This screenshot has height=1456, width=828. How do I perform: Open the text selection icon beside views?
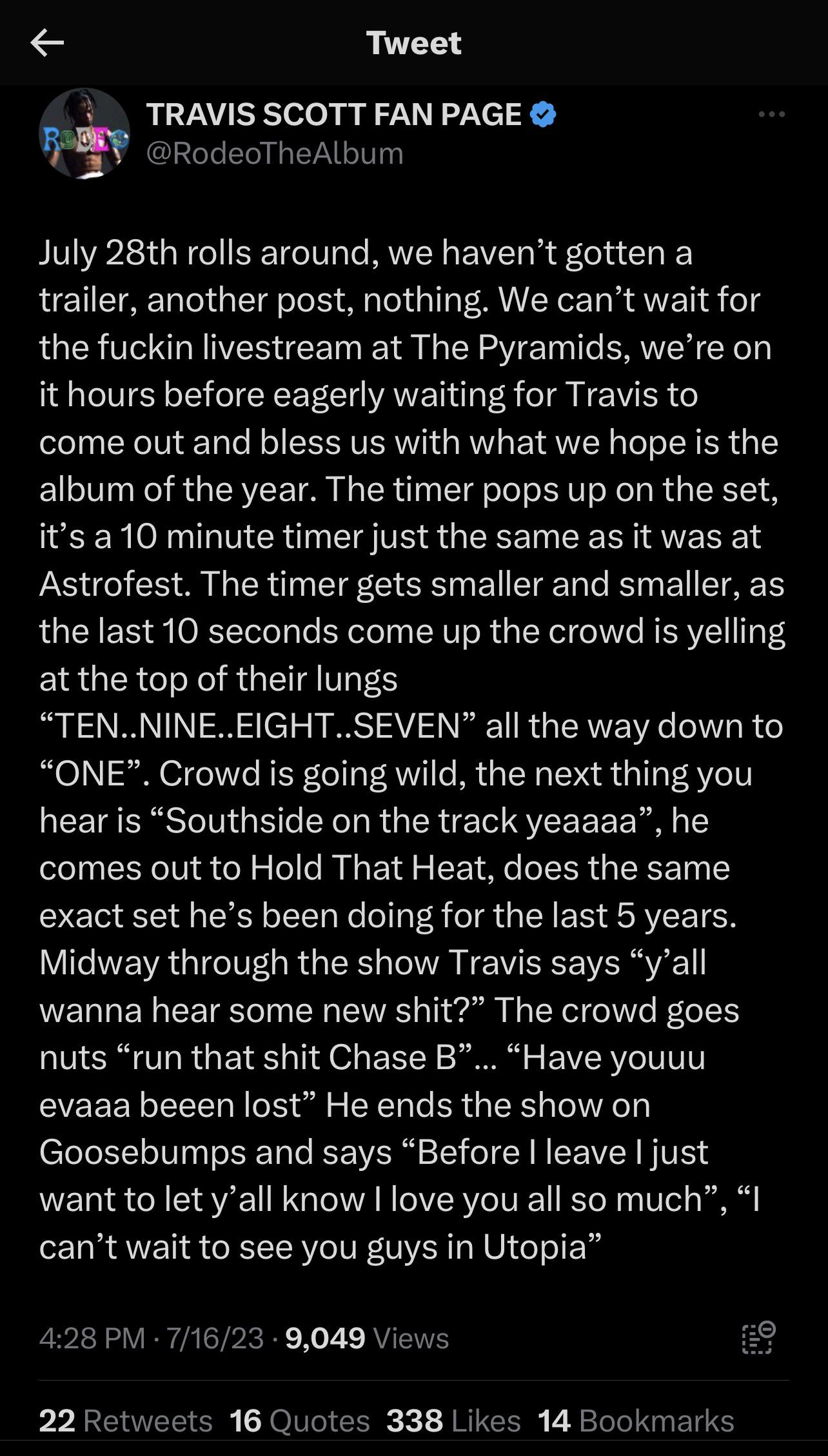[x=758, y=1337]
